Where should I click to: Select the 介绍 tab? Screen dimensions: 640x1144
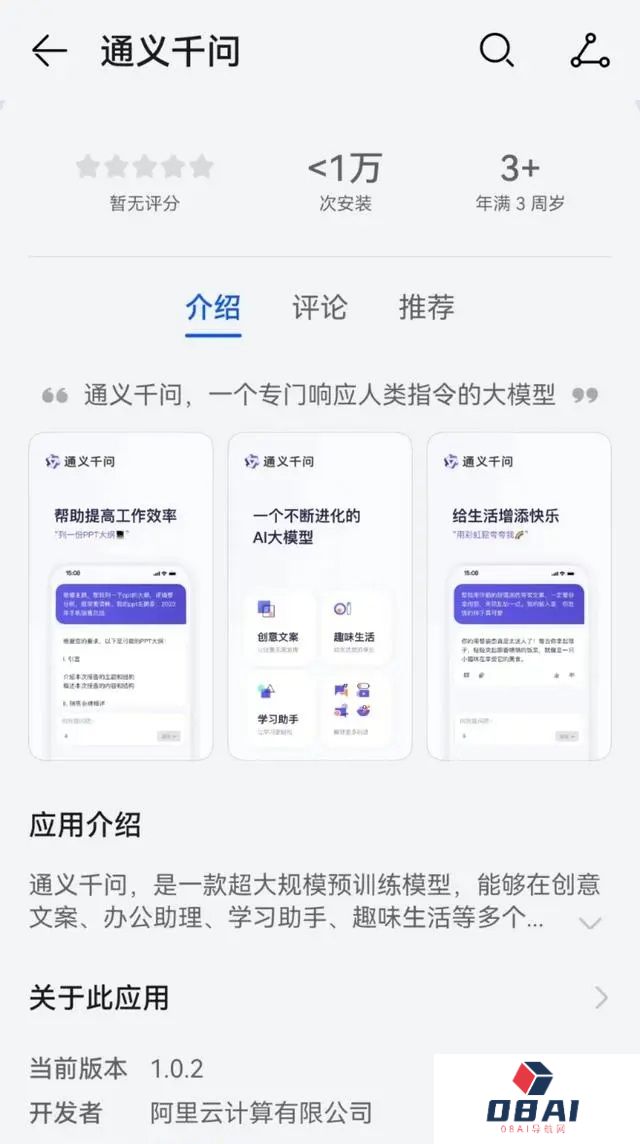tap(213, 307)
